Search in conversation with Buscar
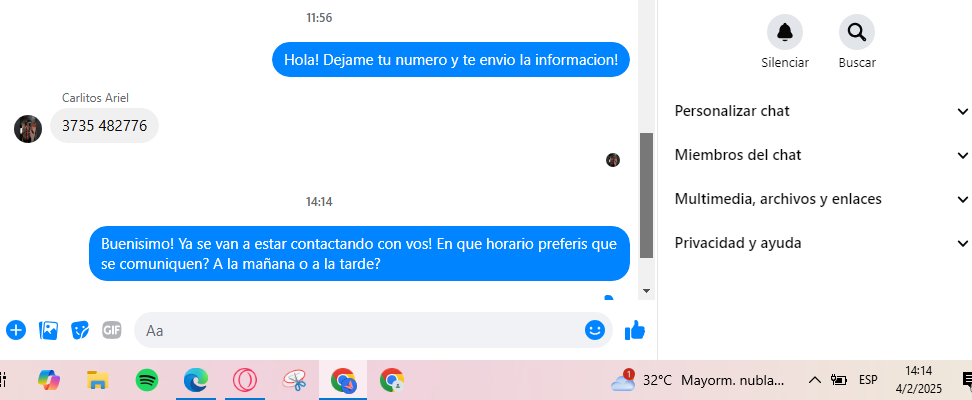This screenshot has height=400, width=972. click(857, 33)
